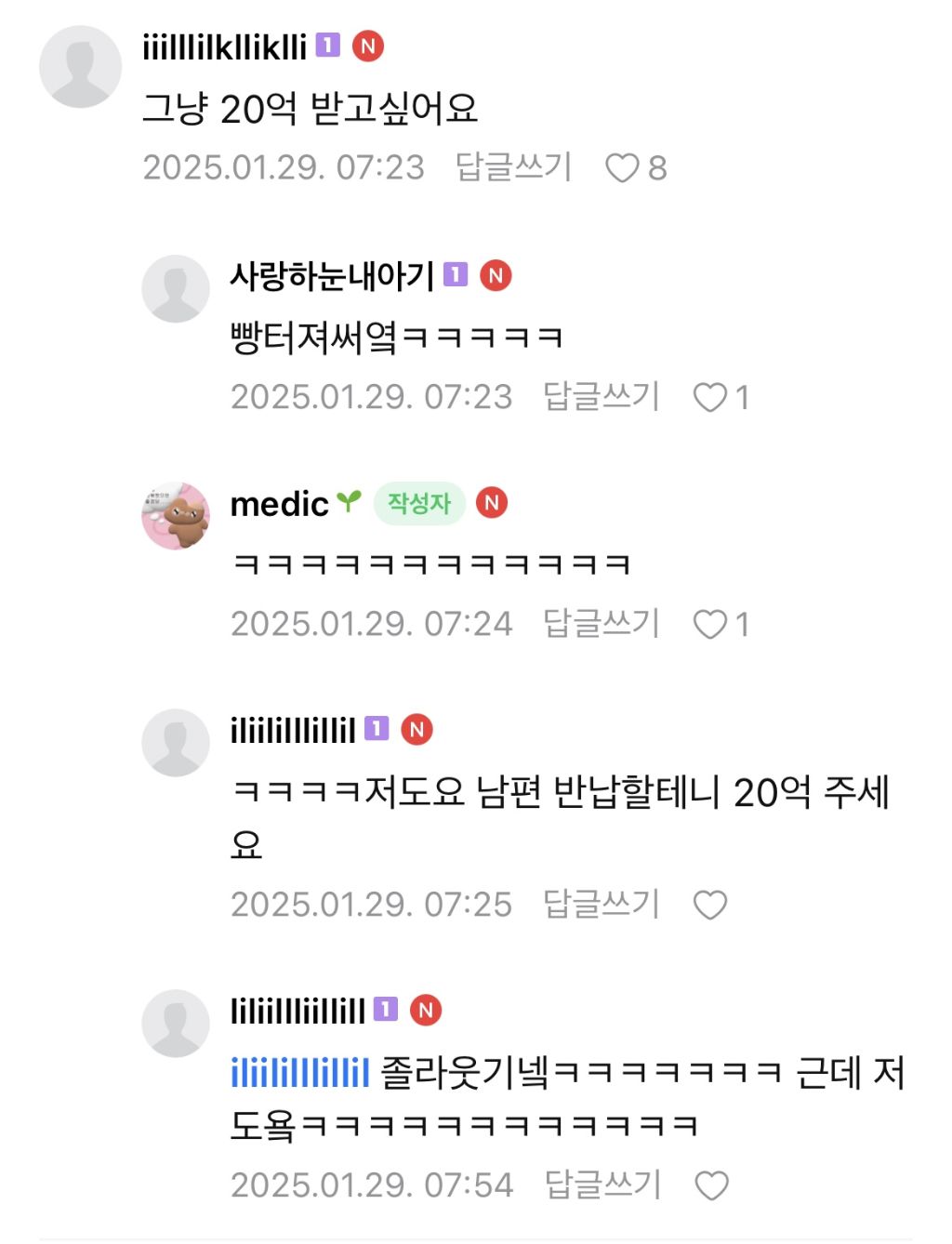Open the blue iliilillillil mention link
The width and height of the screenshot is (952, 1244).
pos(297,1069)
